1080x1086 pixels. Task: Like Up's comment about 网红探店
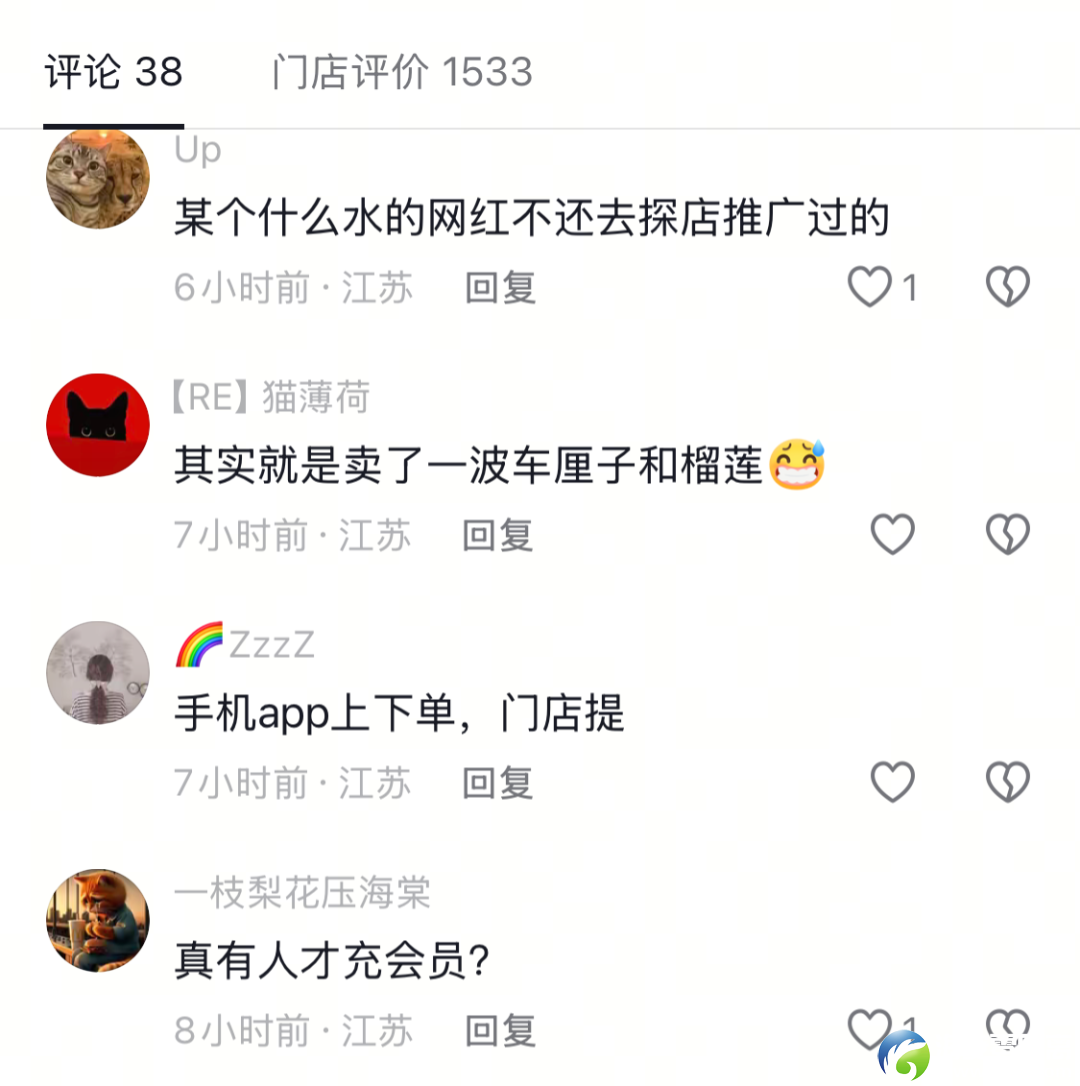click(x=870, y=288)
